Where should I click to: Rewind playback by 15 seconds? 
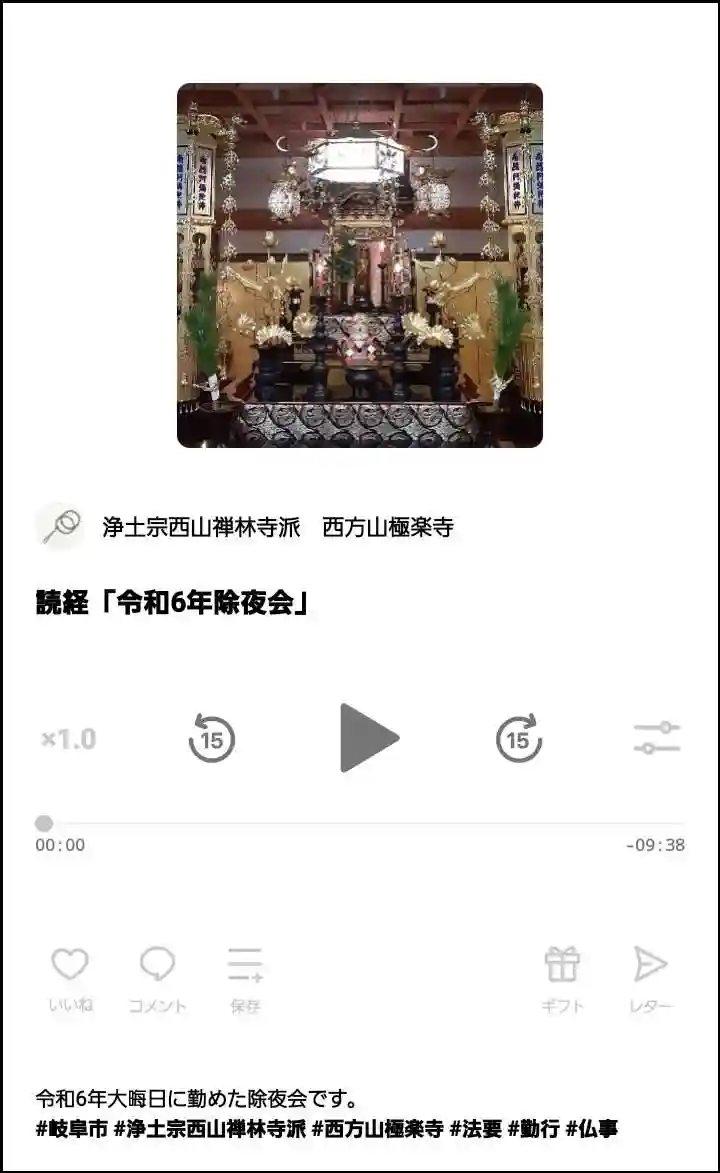point(212,739)
